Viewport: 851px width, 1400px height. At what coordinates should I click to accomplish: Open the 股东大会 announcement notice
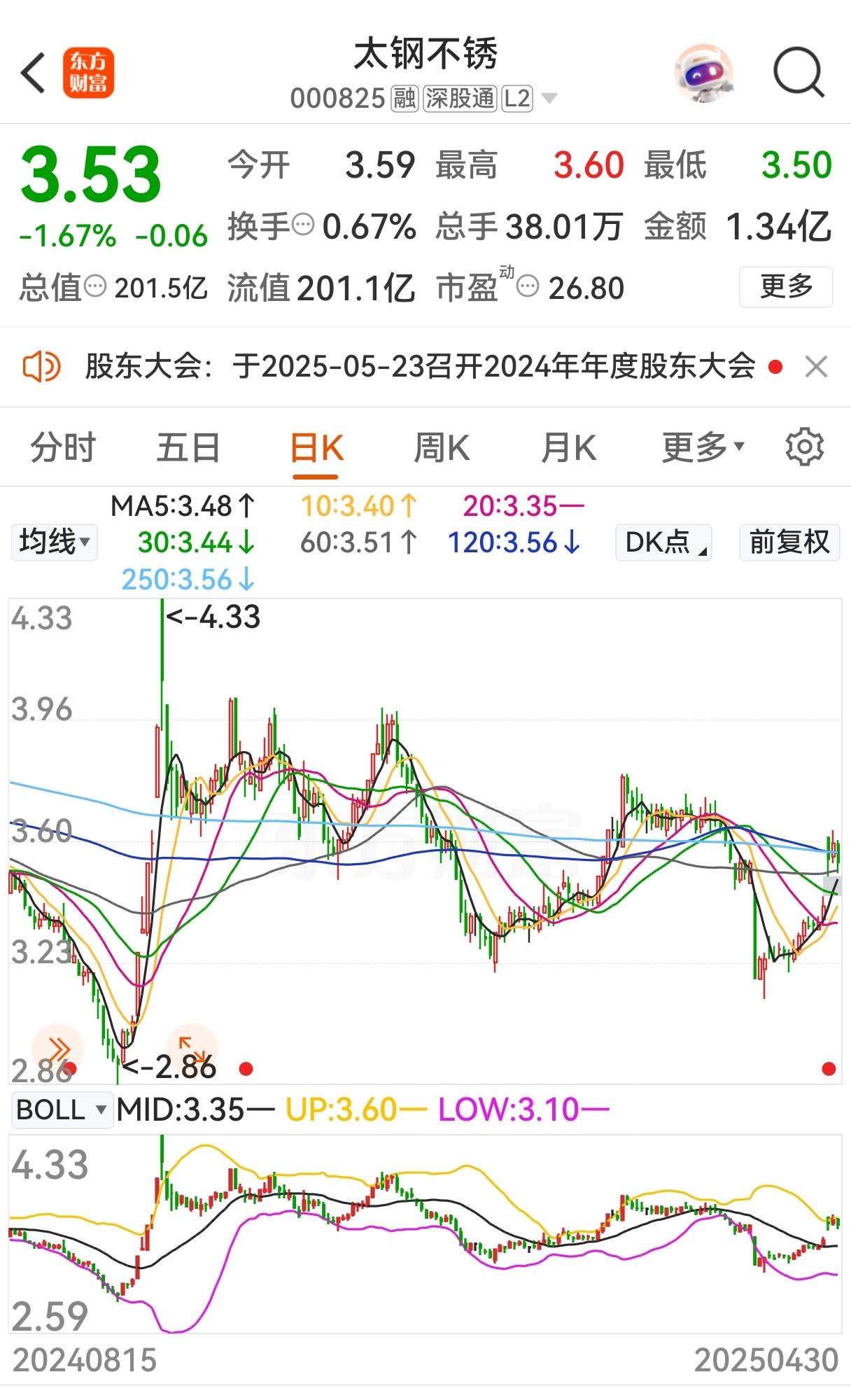tap(420, 366)
